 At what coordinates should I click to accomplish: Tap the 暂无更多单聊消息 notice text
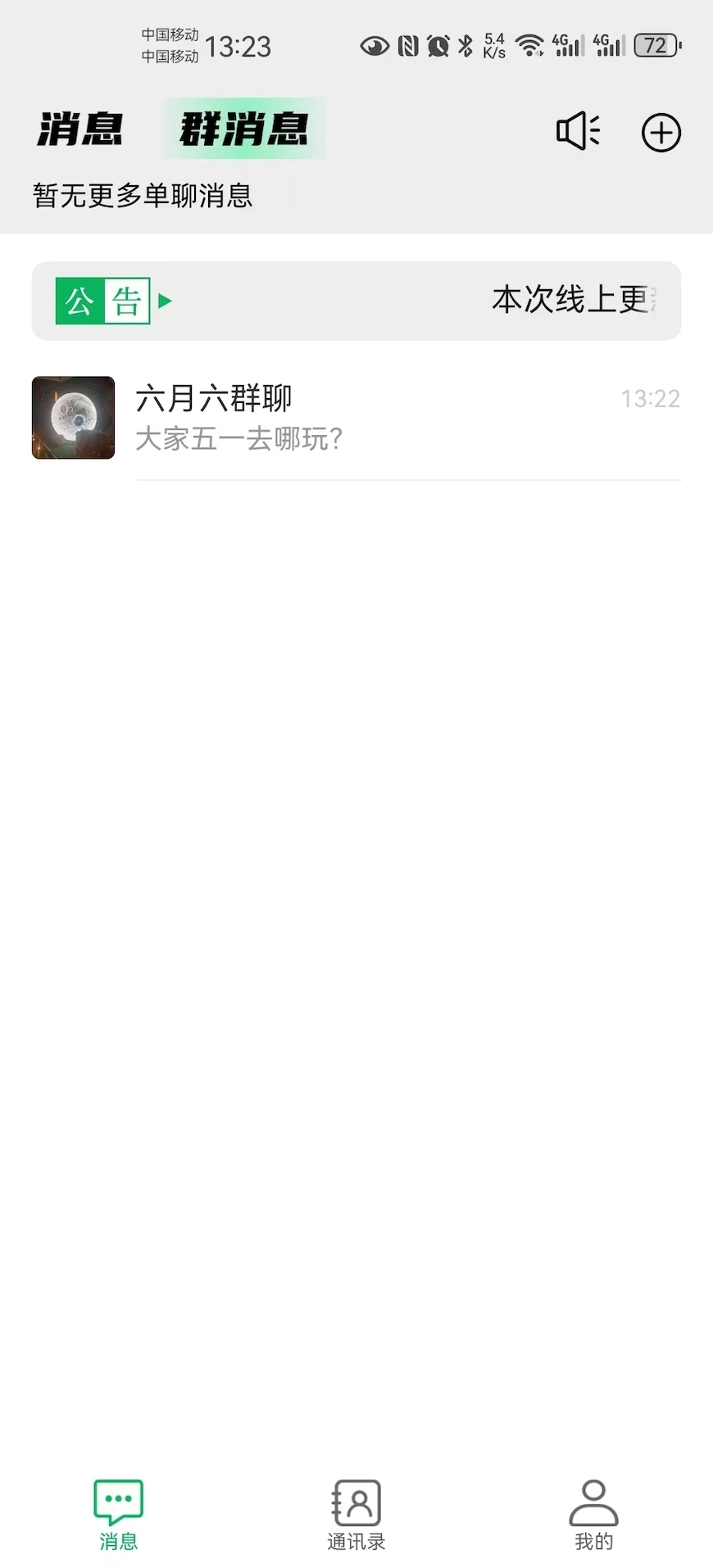tap(143, 196)
